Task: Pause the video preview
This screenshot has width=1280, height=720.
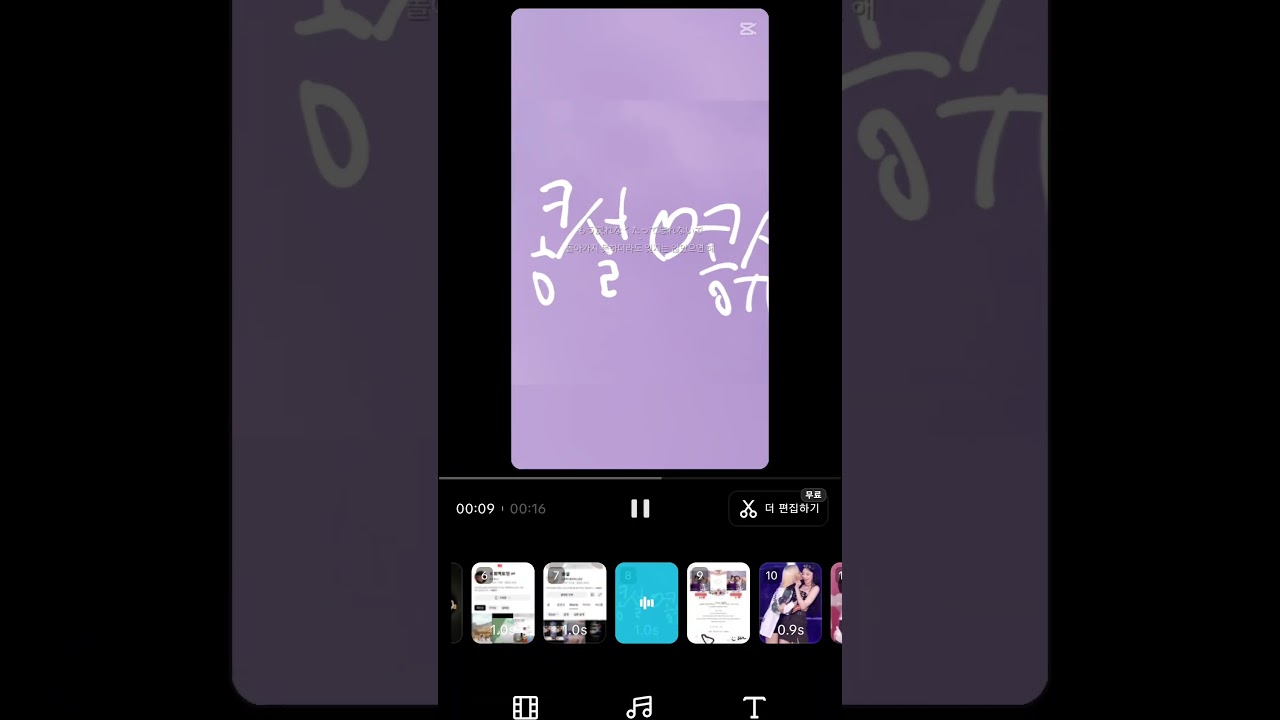Action: point(640,508)
